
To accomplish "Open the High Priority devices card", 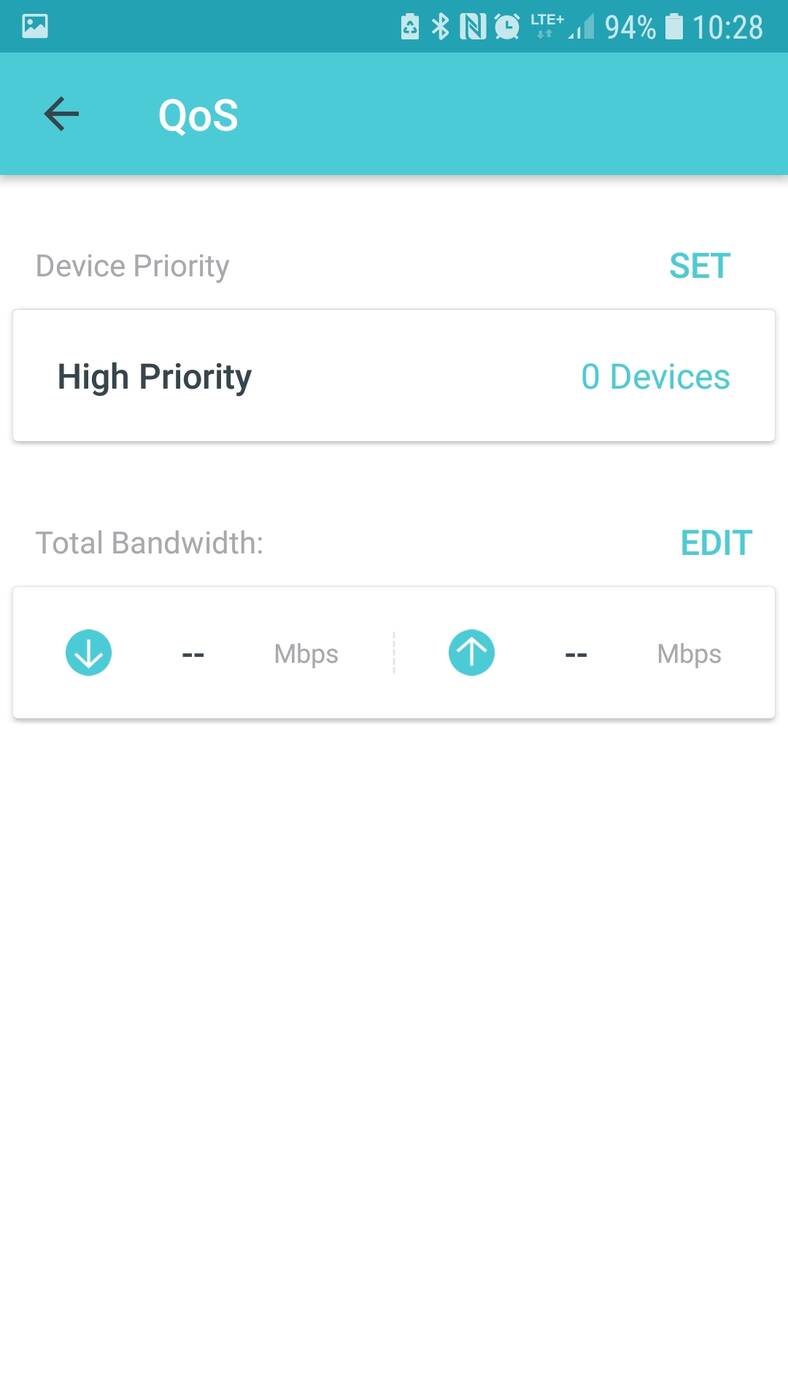I will coord(393,376).
